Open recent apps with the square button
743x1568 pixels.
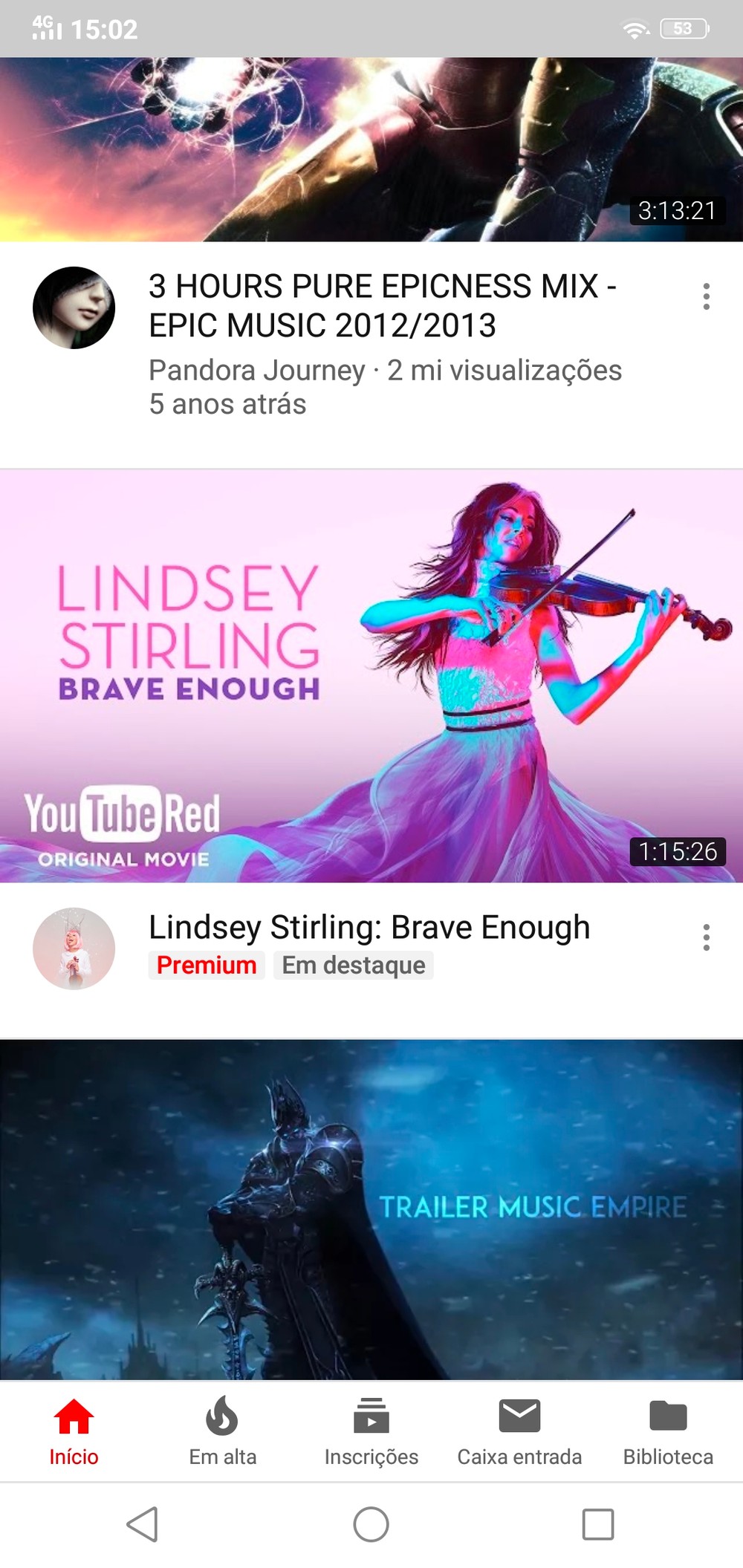(598, 1525)
